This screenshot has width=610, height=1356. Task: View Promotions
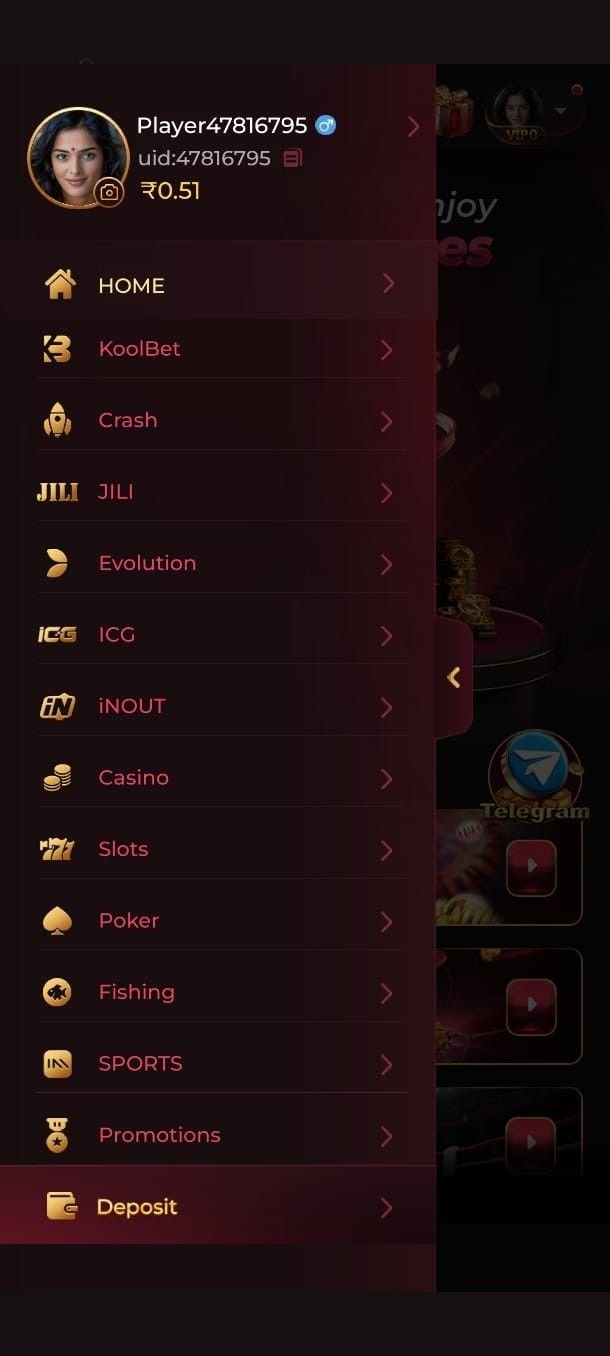coord(218,1136)
